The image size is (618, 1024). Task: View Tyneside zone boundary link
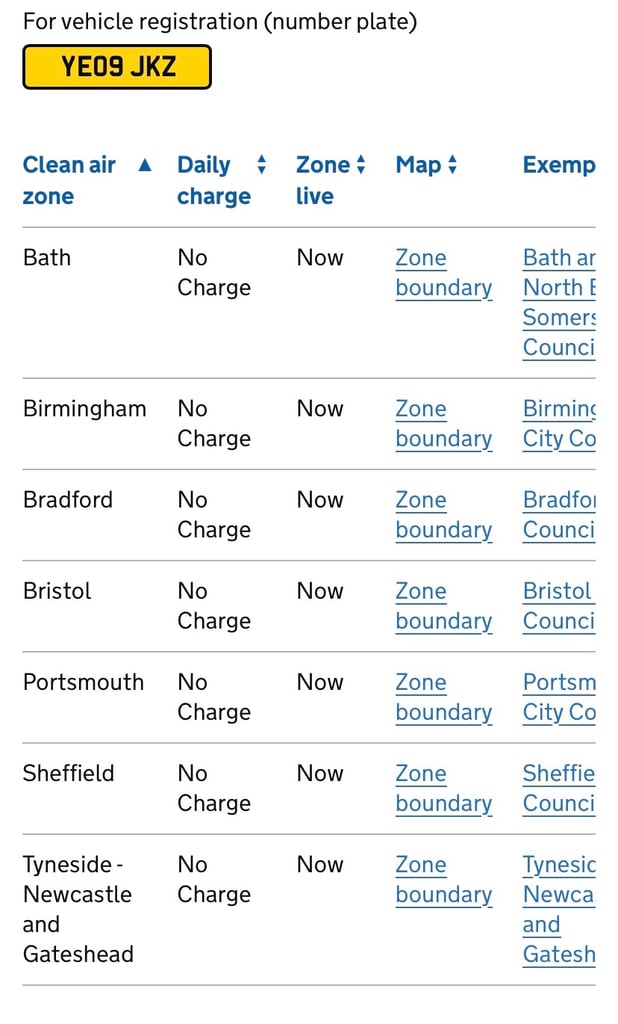[x=444, y=880]
